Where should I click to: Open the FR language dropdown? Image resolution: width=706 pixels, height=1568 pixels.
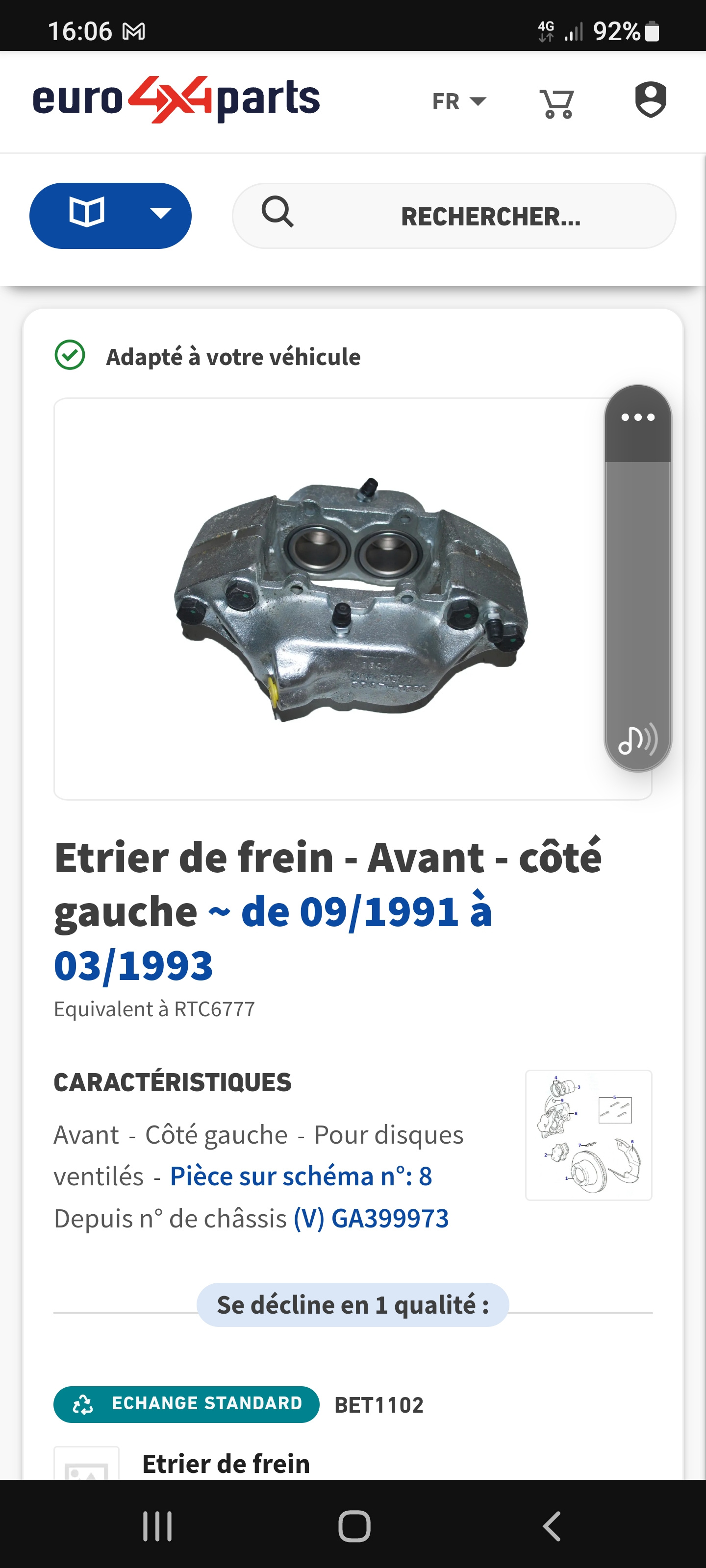coord(459,101)
